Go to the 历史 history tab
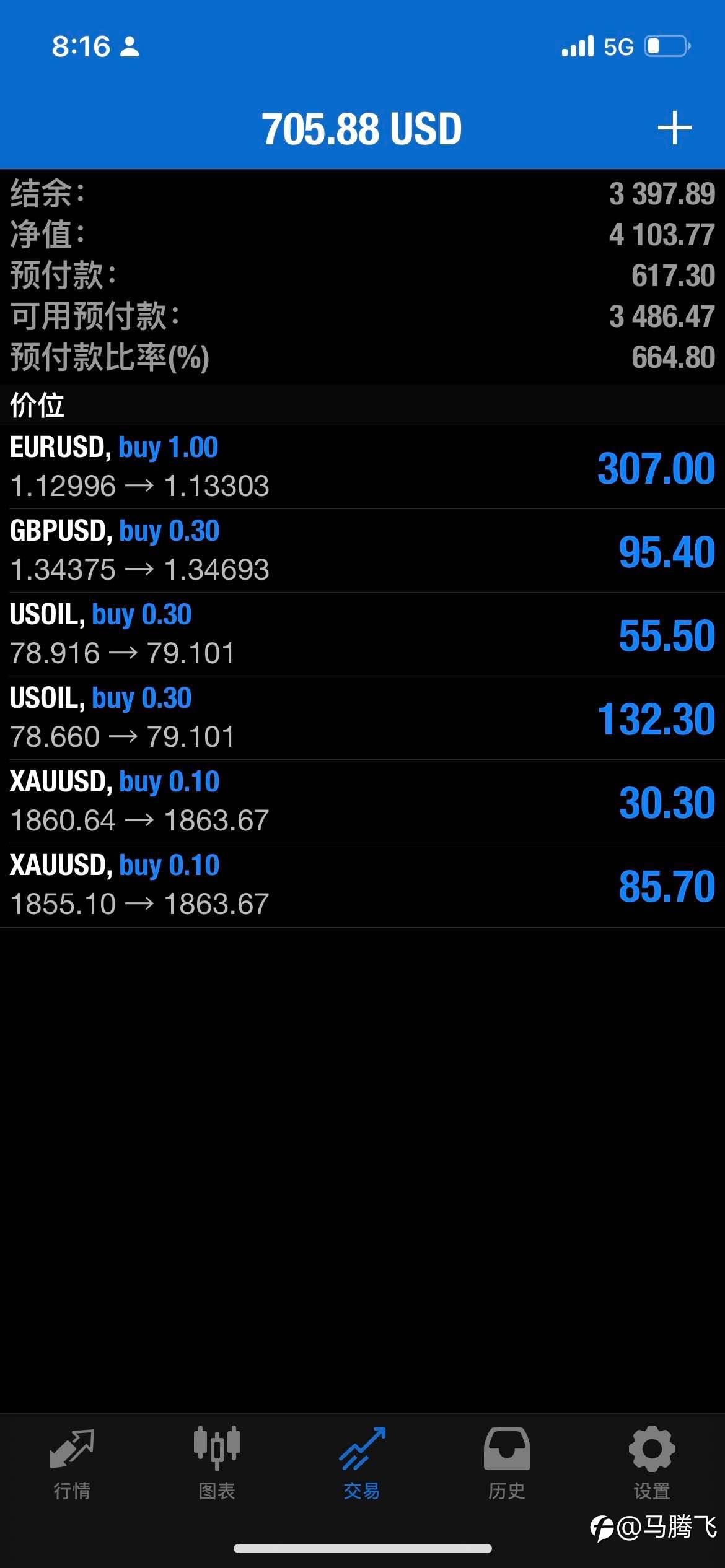725x1568 pixels. (507, 1464)
